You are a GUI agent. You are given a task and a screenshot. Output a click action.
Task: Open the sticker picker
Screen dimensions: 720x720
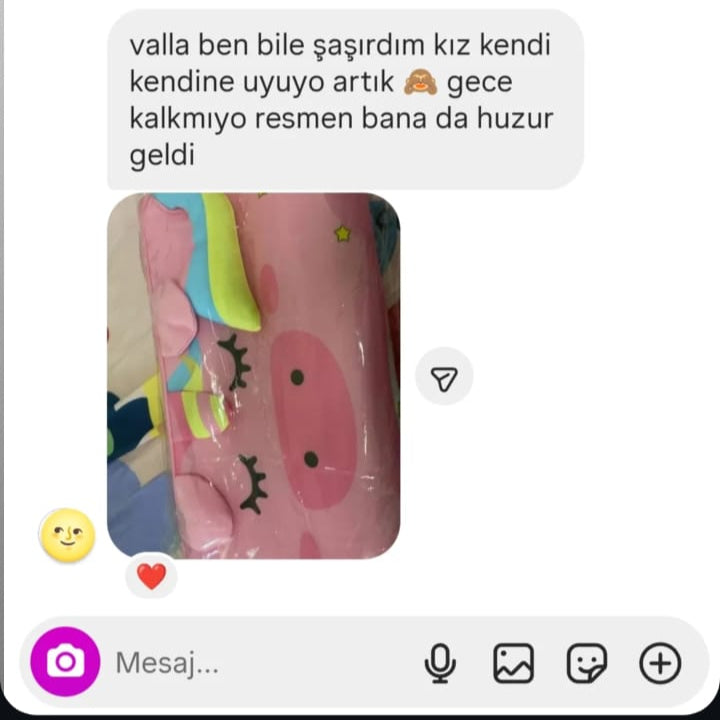pyautogui.click(x=587, y=662)
